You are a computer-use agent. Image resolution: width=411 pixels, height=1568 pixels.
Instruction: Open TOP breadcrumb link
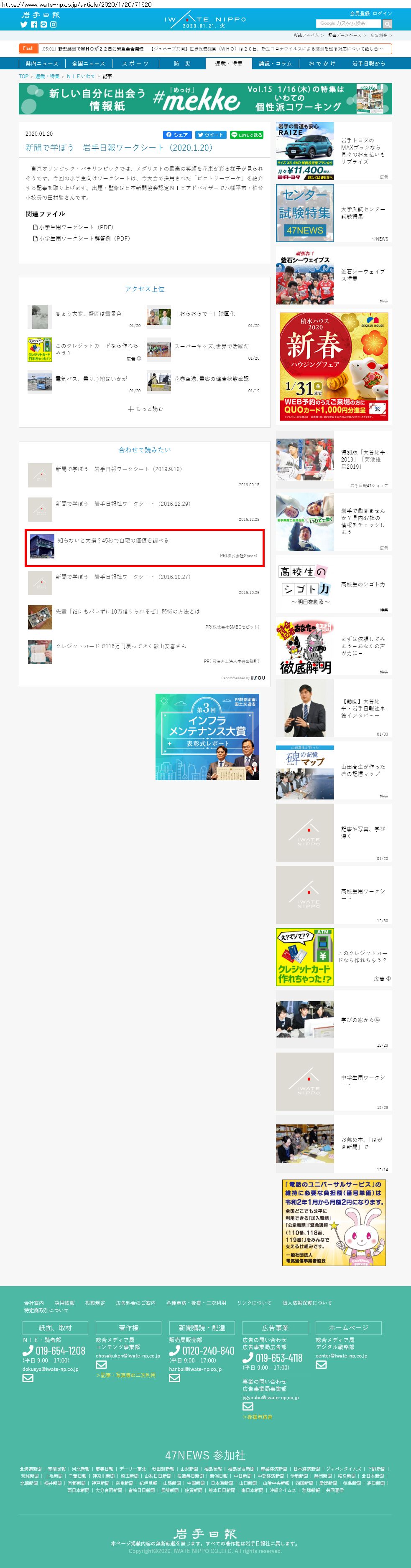coord(24,76)
